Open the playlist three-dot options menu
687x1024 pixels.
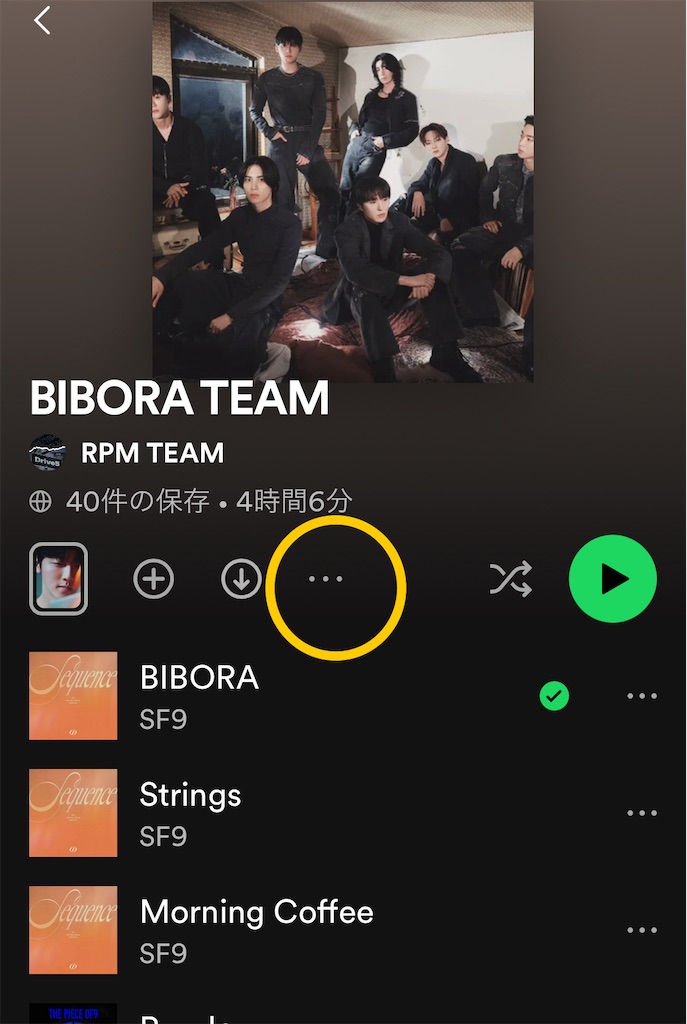[326, 579]
